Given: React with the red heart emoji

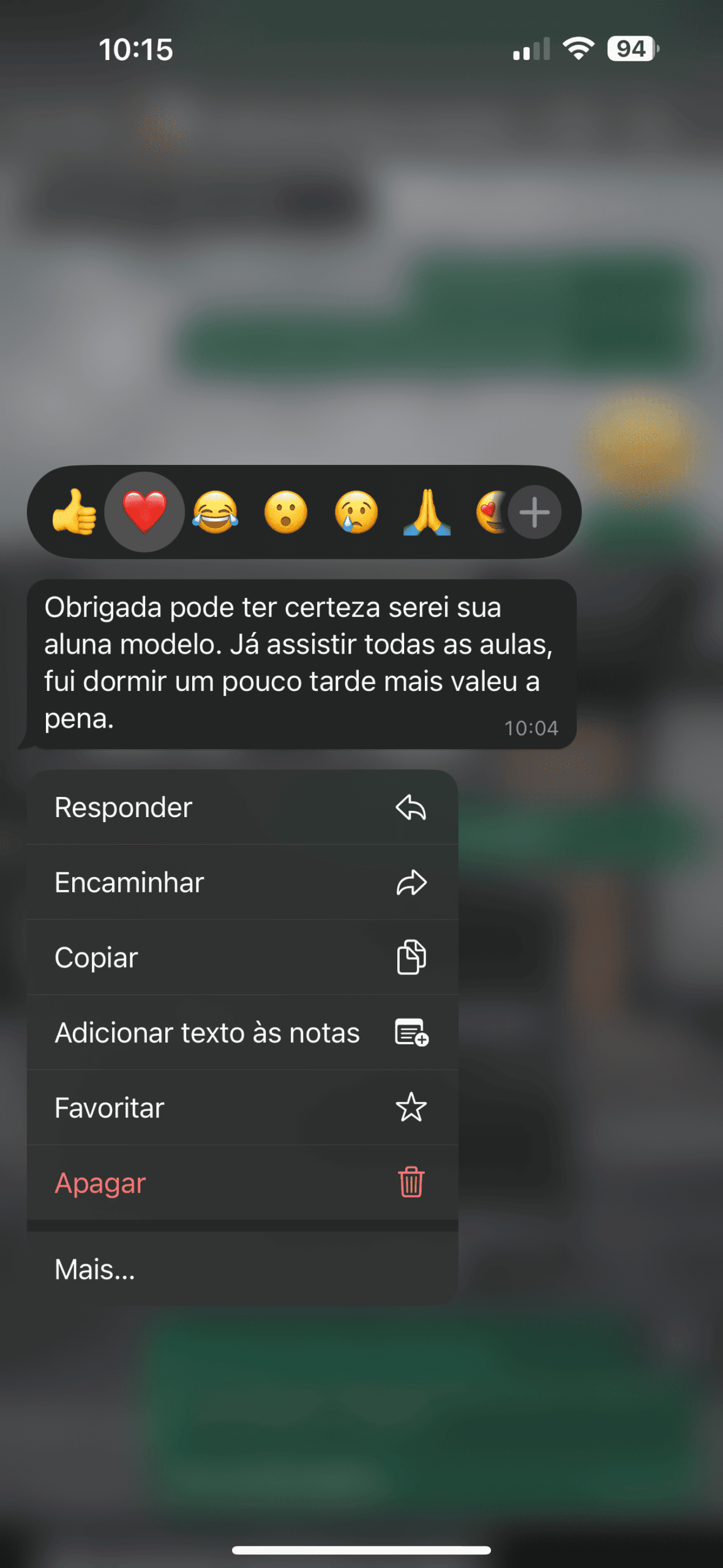Looking at the screenshot, I should [x=144, y=512].
